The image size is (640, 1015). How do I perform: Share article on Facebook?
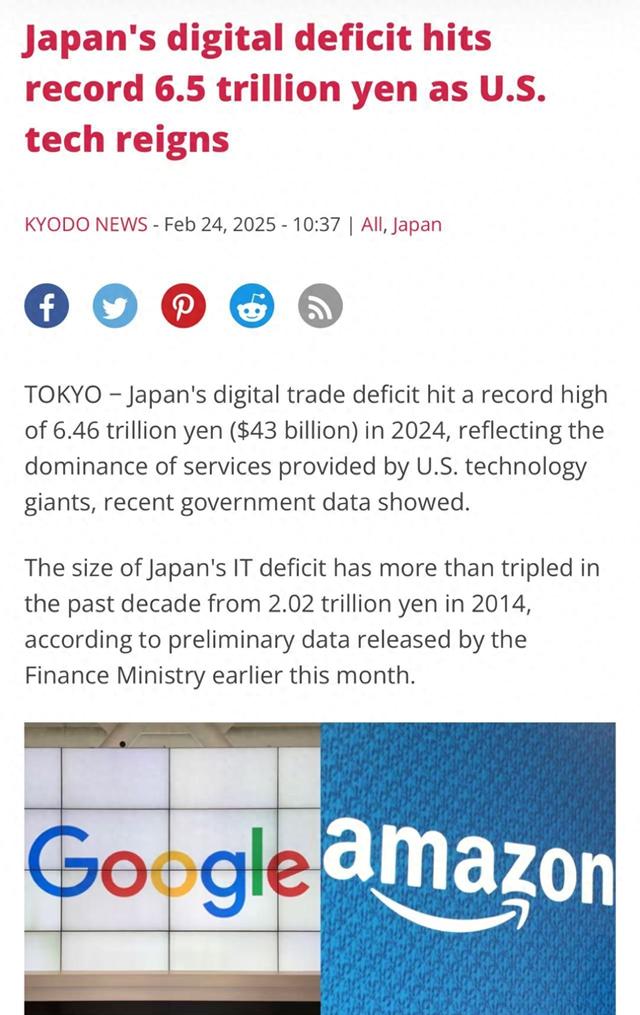[x=47, y=306]
